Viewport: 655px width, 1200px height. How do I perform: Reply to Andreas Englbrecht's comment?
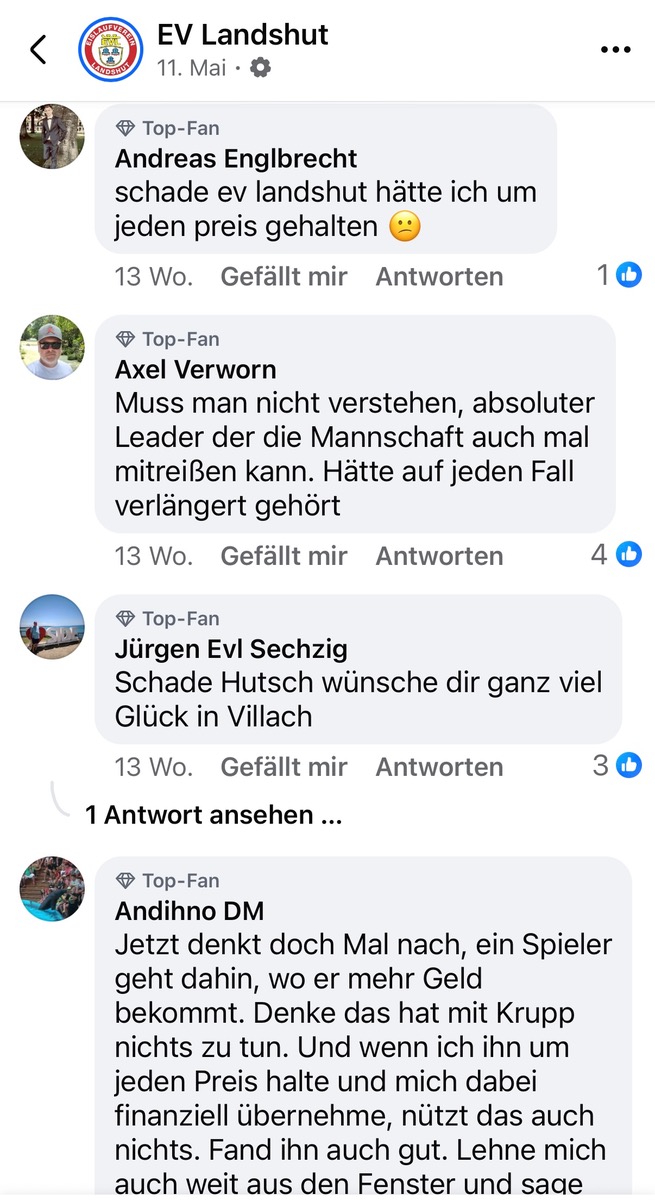439,276
